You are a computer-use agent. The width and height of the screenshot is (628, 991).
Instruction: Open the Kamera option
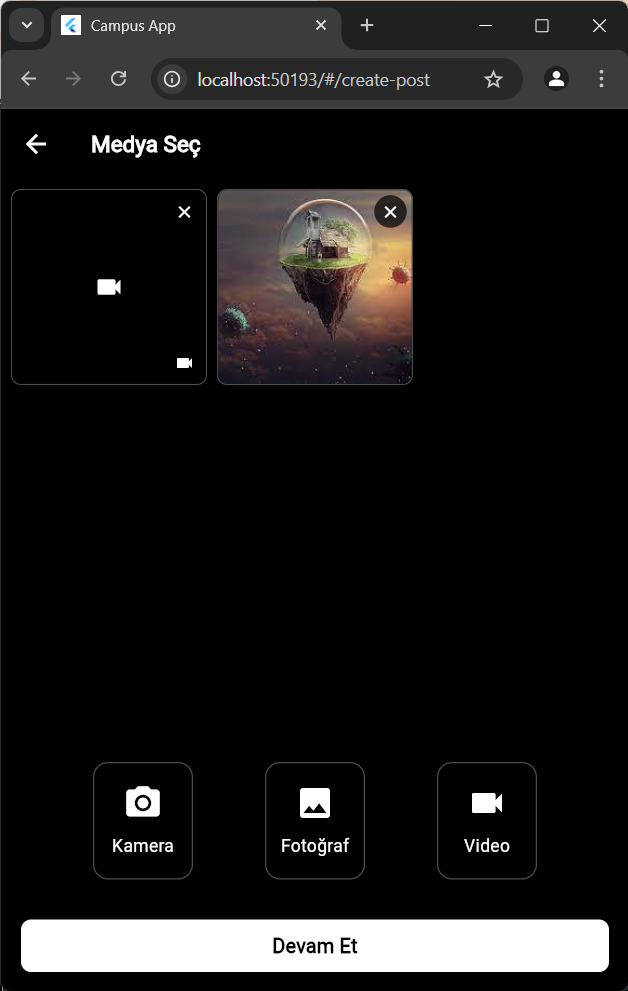coord(143,821)
